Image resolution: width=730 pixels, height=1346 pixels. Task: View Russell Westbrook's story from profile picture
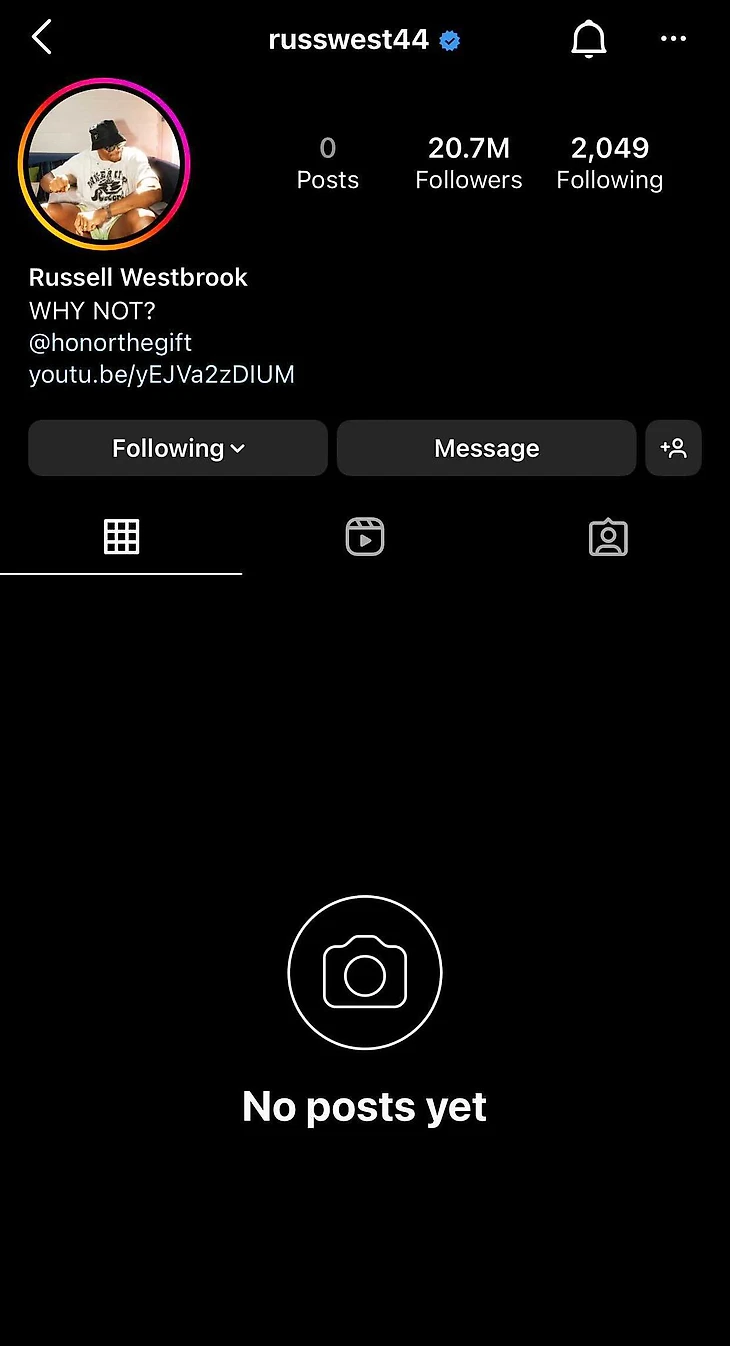tap(104, 164)
